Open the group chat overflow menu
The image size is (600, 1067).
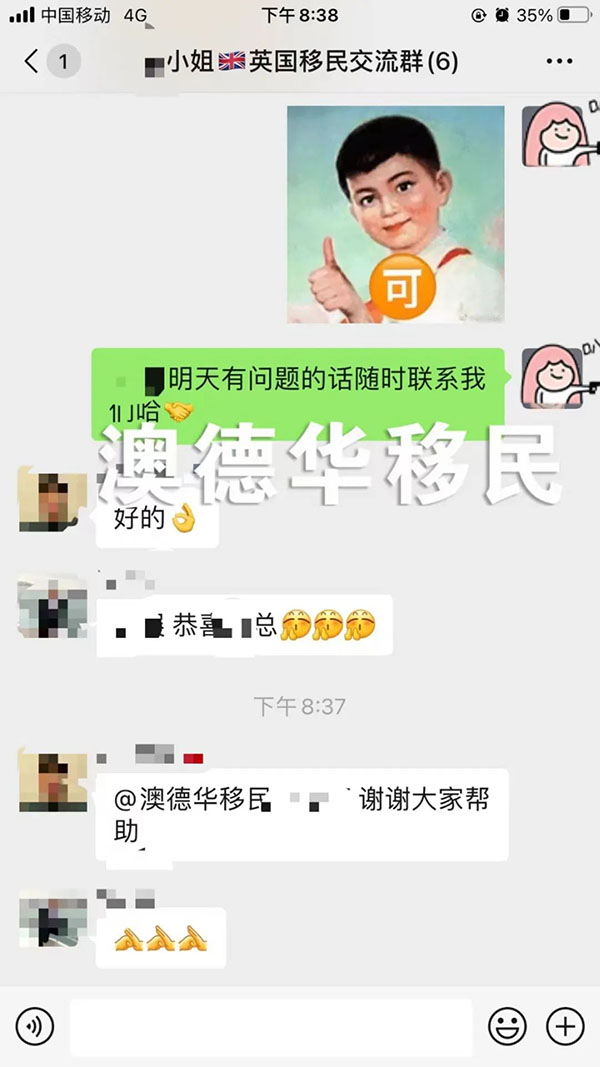pos(559,62)
